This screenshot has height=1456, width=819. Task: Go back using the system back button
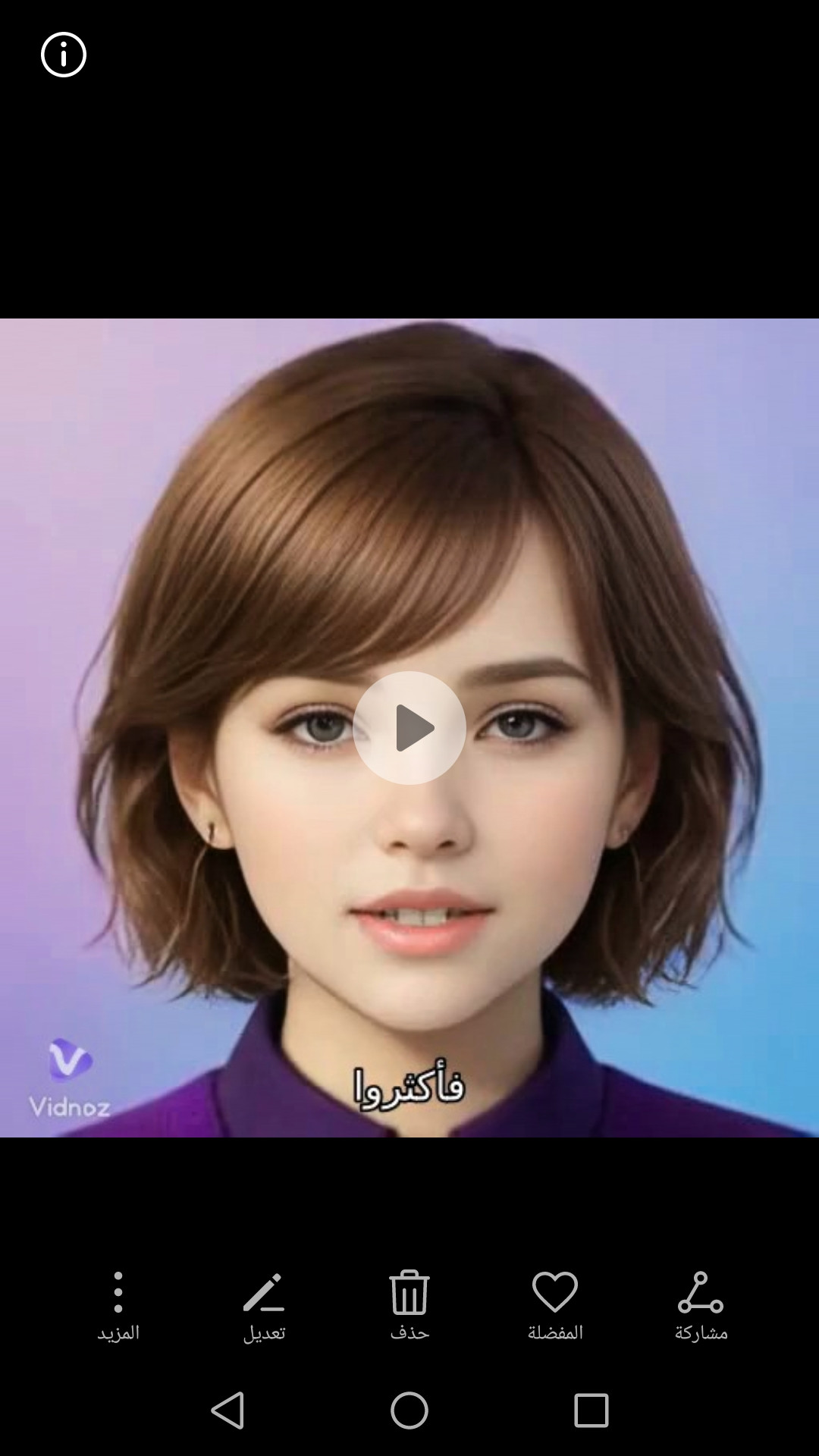point(227,1410)
